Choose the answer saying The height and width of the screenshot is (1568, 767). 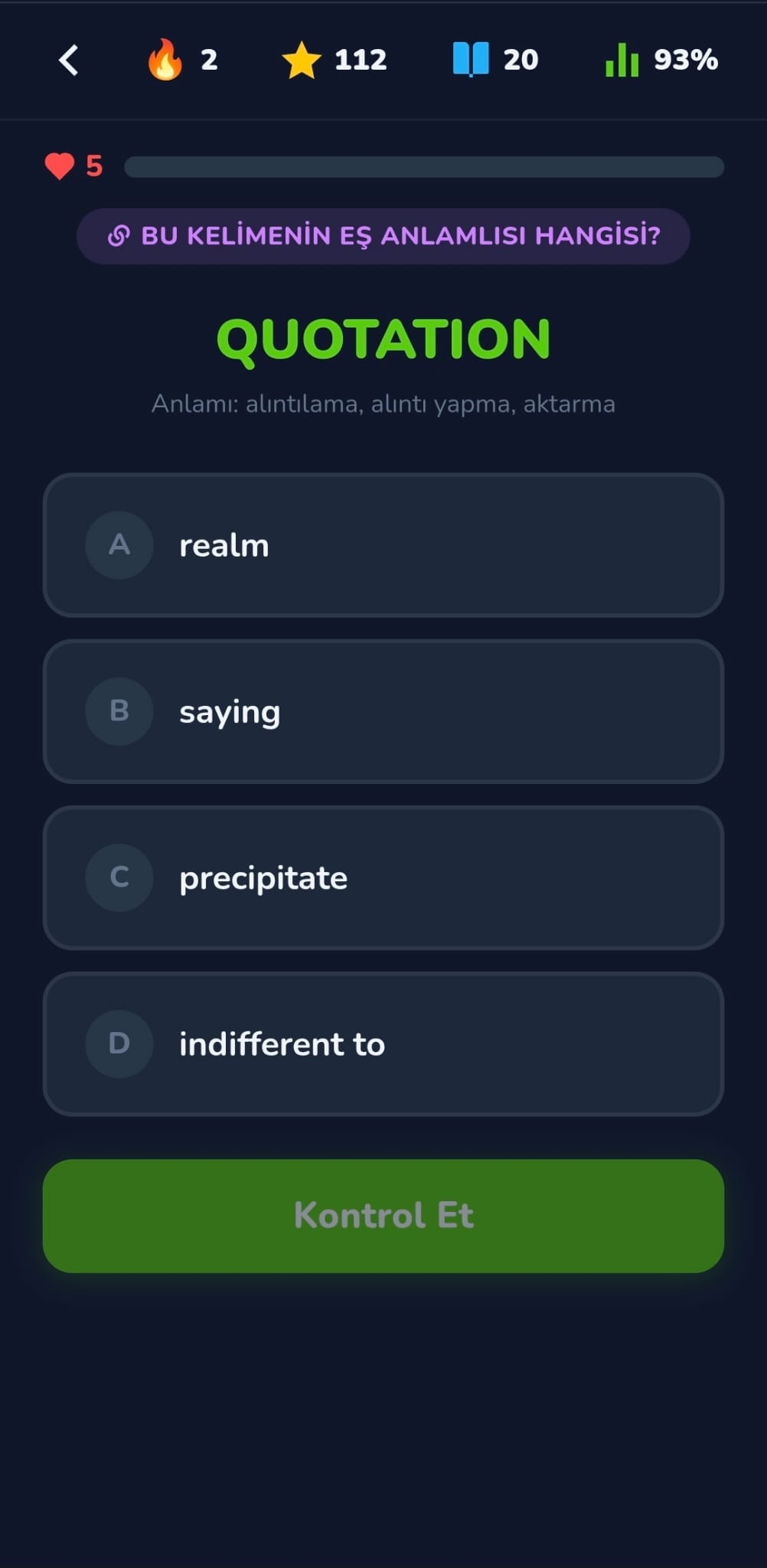tap(383, 711)
